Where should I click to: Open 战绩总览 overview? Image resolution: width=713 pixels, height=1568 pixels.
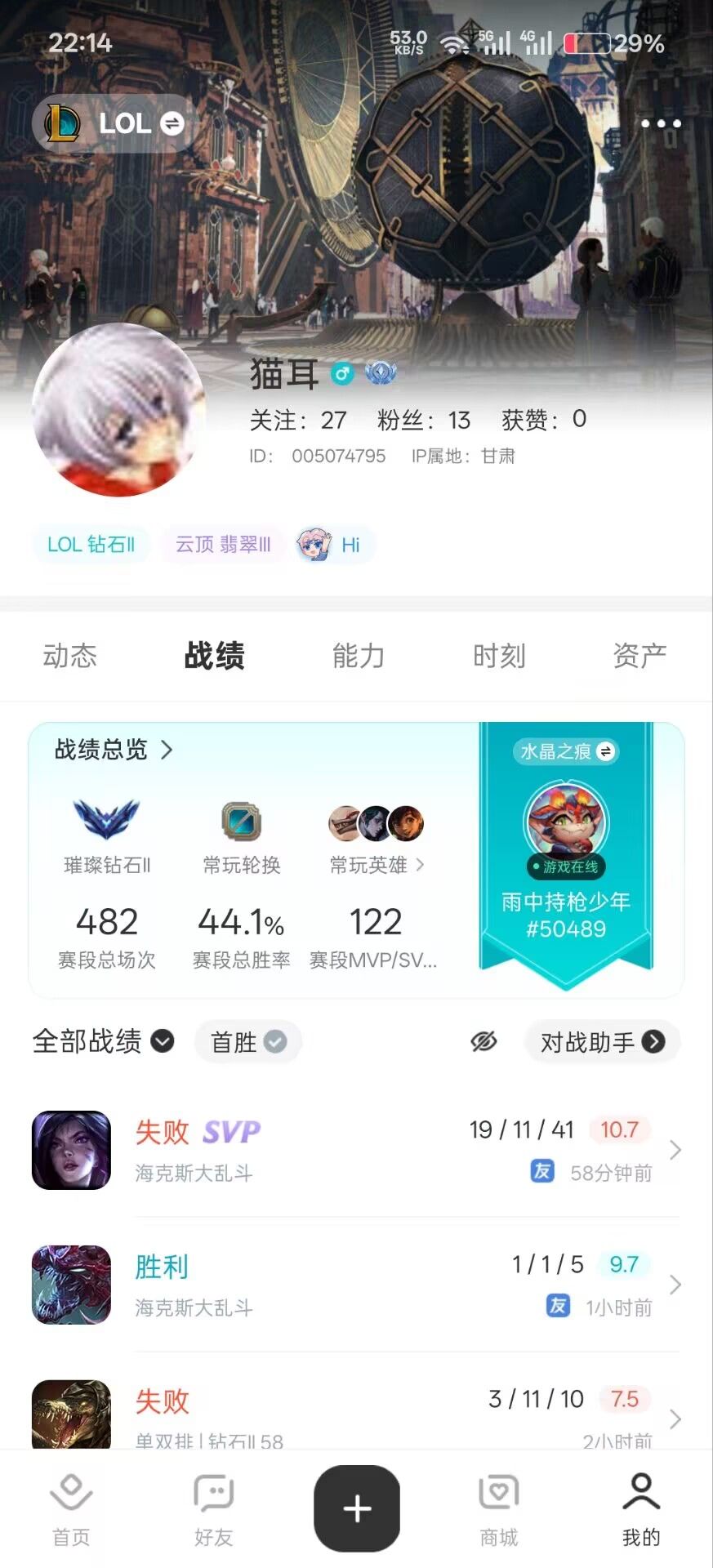pos(114,750)
